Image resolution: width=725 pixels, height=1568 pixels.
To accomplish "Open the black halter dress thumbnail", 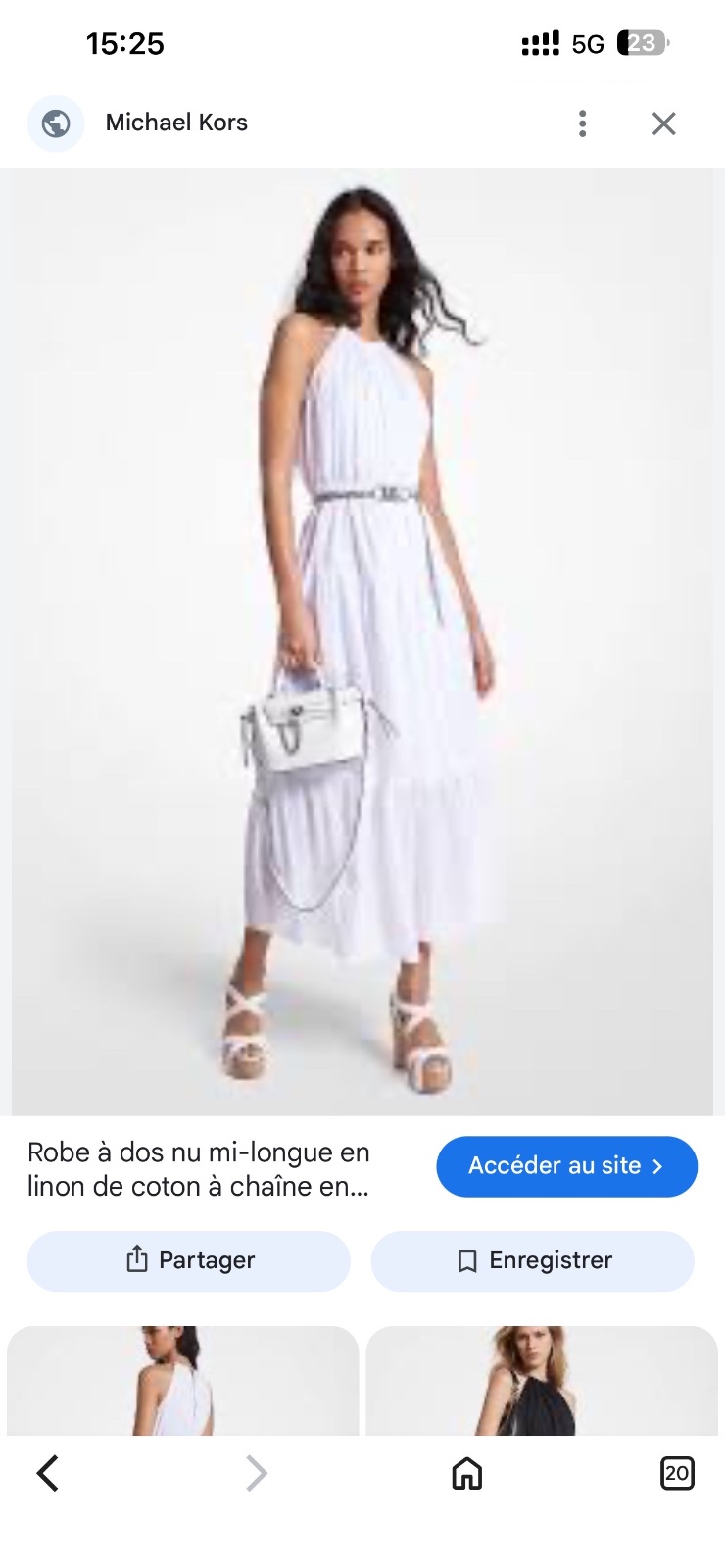I will 542,1381.
